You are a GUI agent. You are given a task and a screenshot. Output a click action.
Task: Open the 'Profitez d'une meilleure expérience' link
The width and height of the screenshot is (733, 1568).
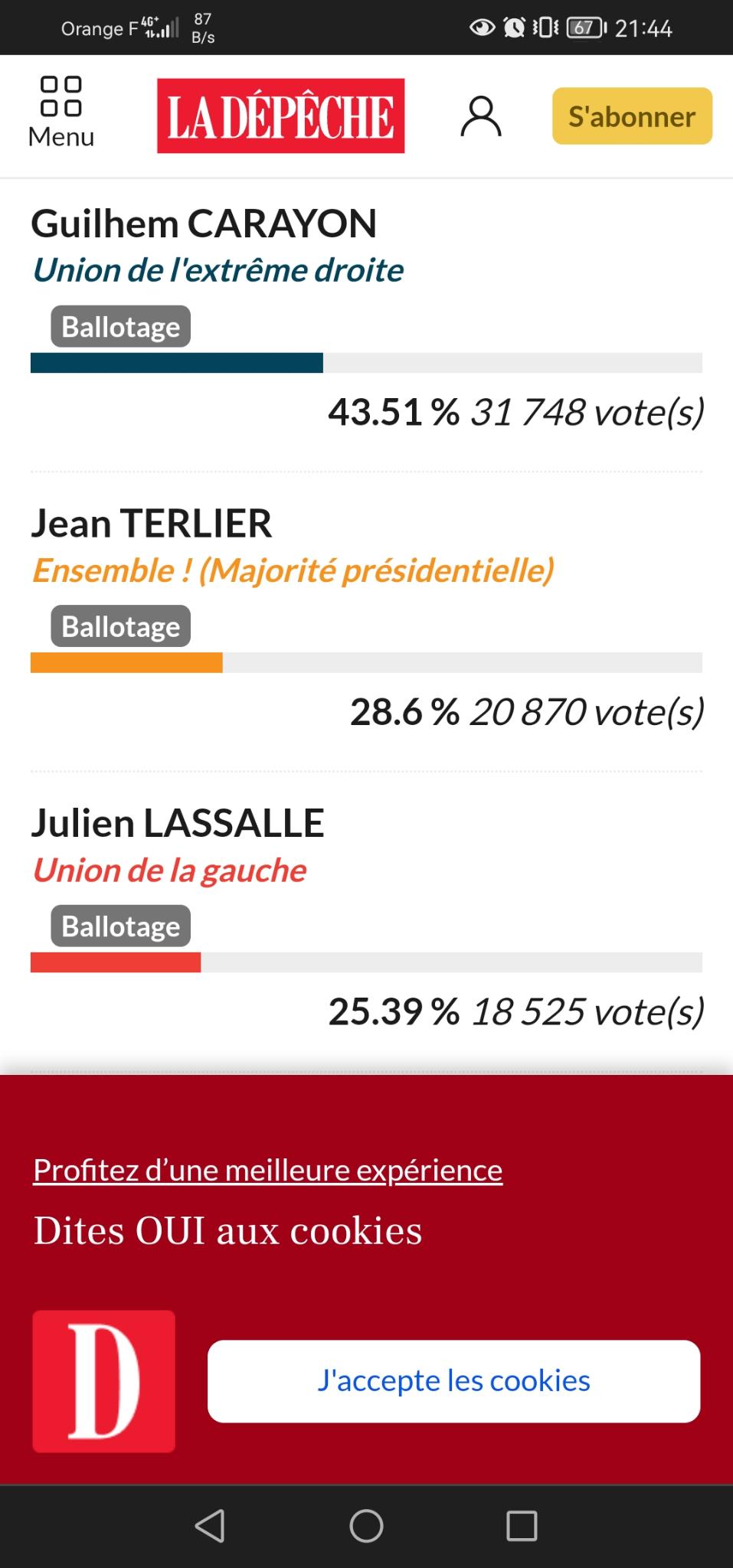coord(267,1170)
